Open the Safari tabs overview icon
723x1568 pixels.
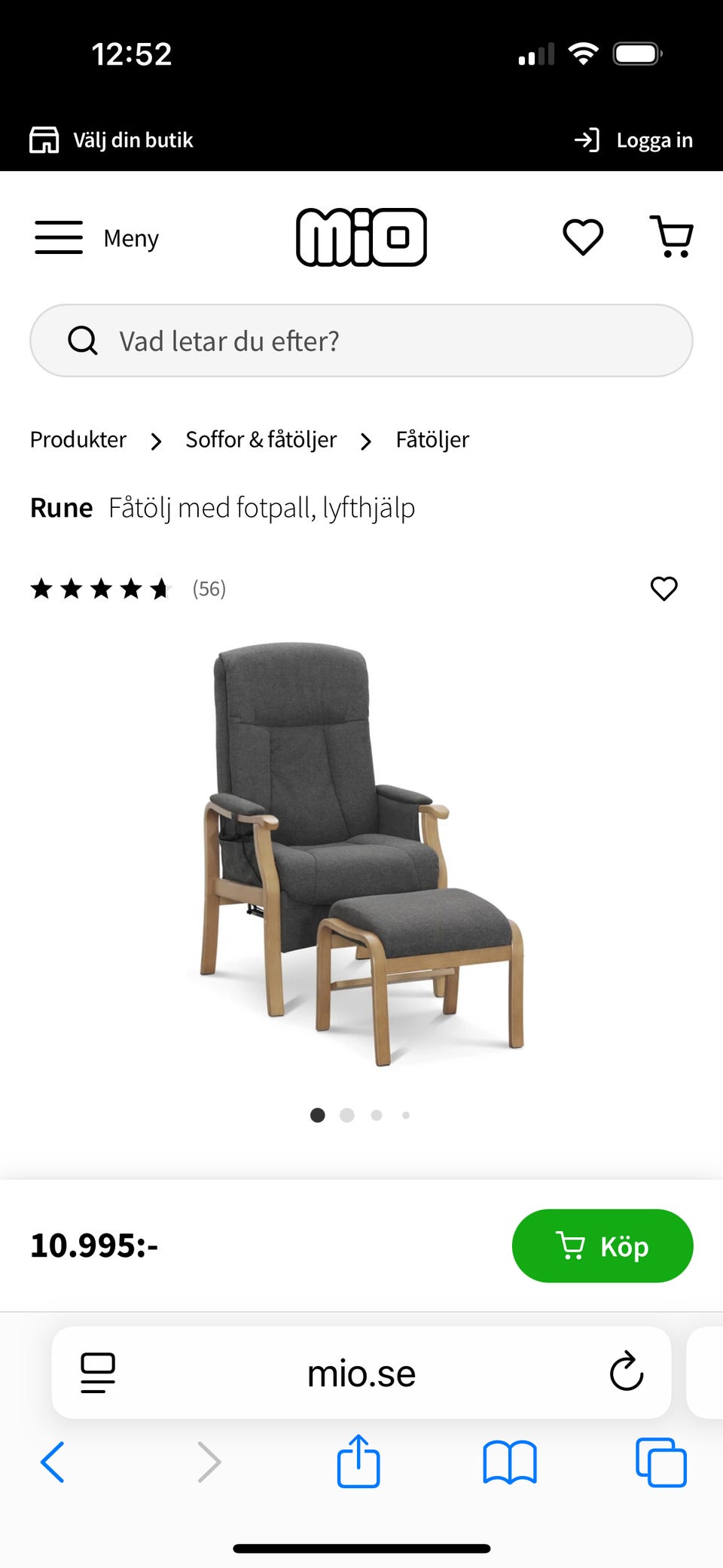[x=659, y=1462]
